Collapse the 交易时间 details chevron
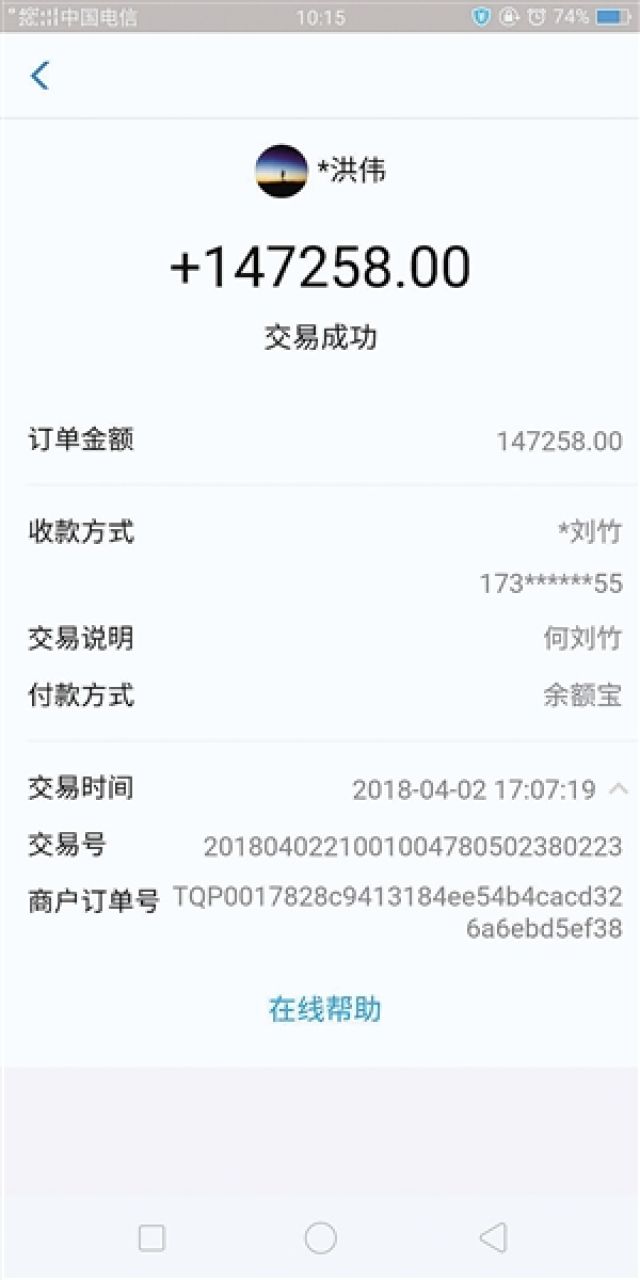This screenshot has height=1280, width=640. pos(618,789)
